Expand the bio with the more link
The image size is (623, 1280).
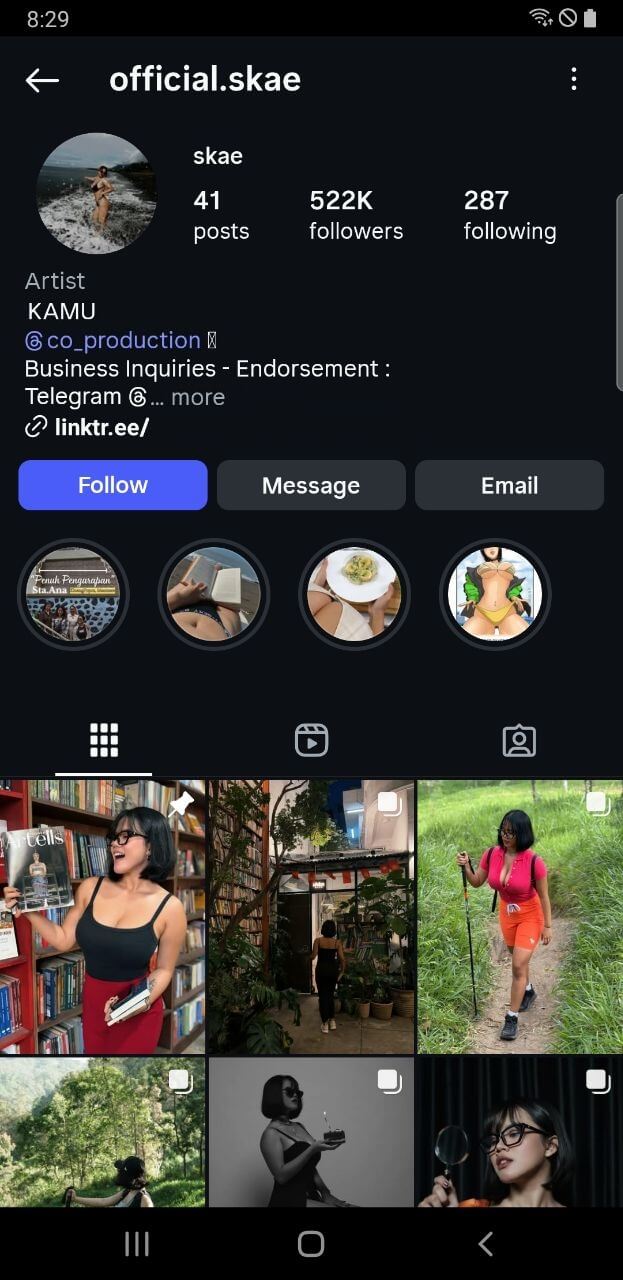pos(197,397)
